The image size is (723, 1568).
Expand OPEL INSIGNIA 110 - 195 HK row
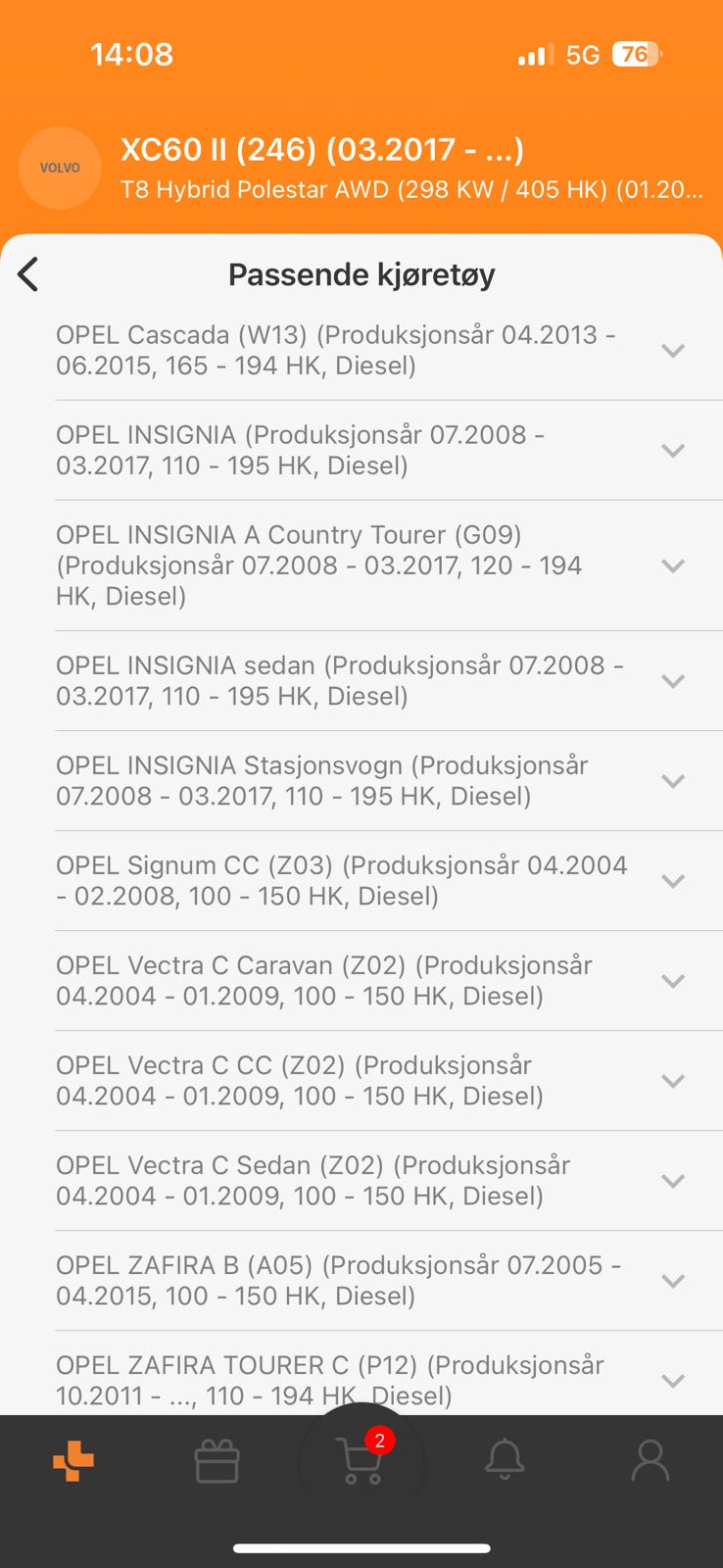coord(672,451)
